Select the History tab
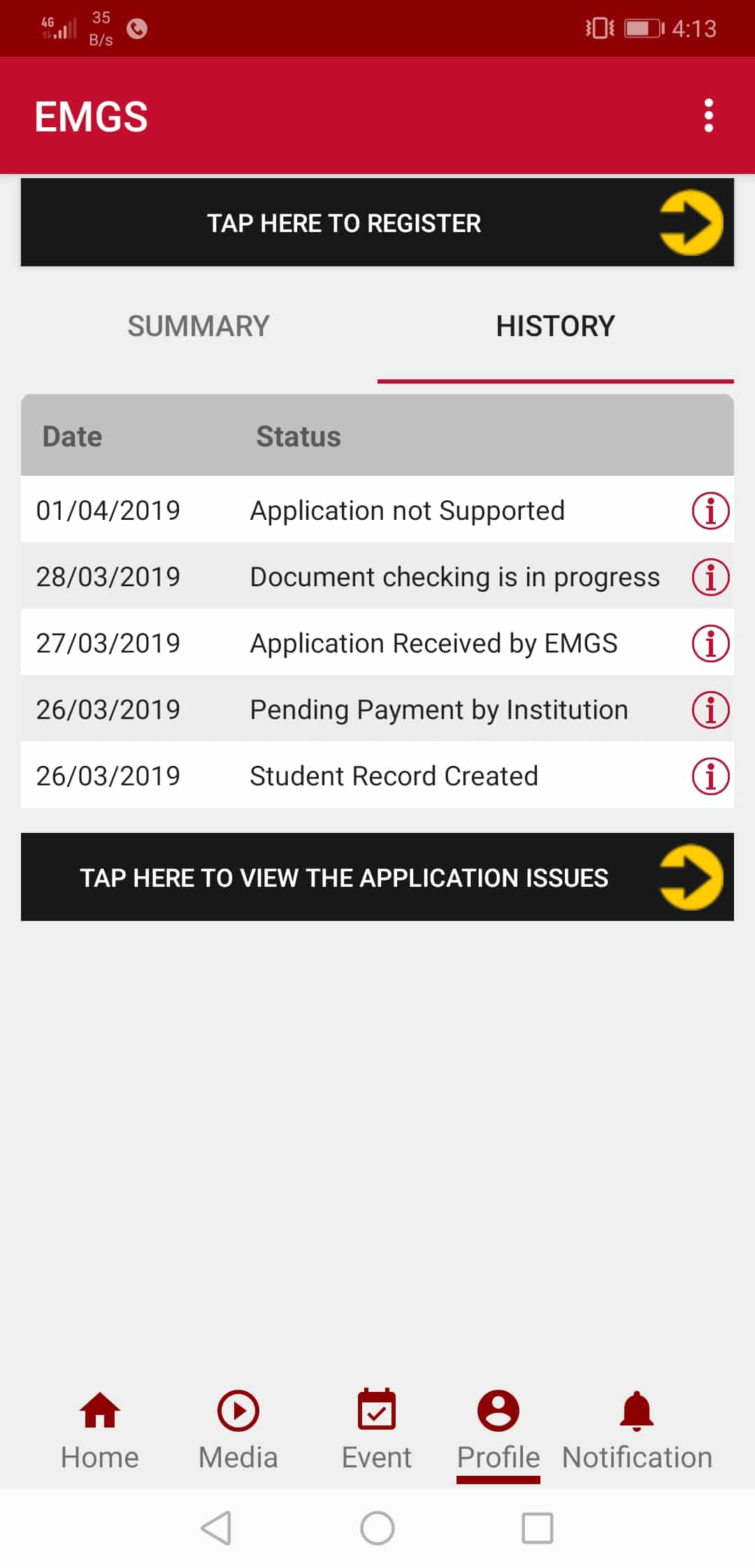Screen dimensions: 755x1568 [x=555, y=326]
